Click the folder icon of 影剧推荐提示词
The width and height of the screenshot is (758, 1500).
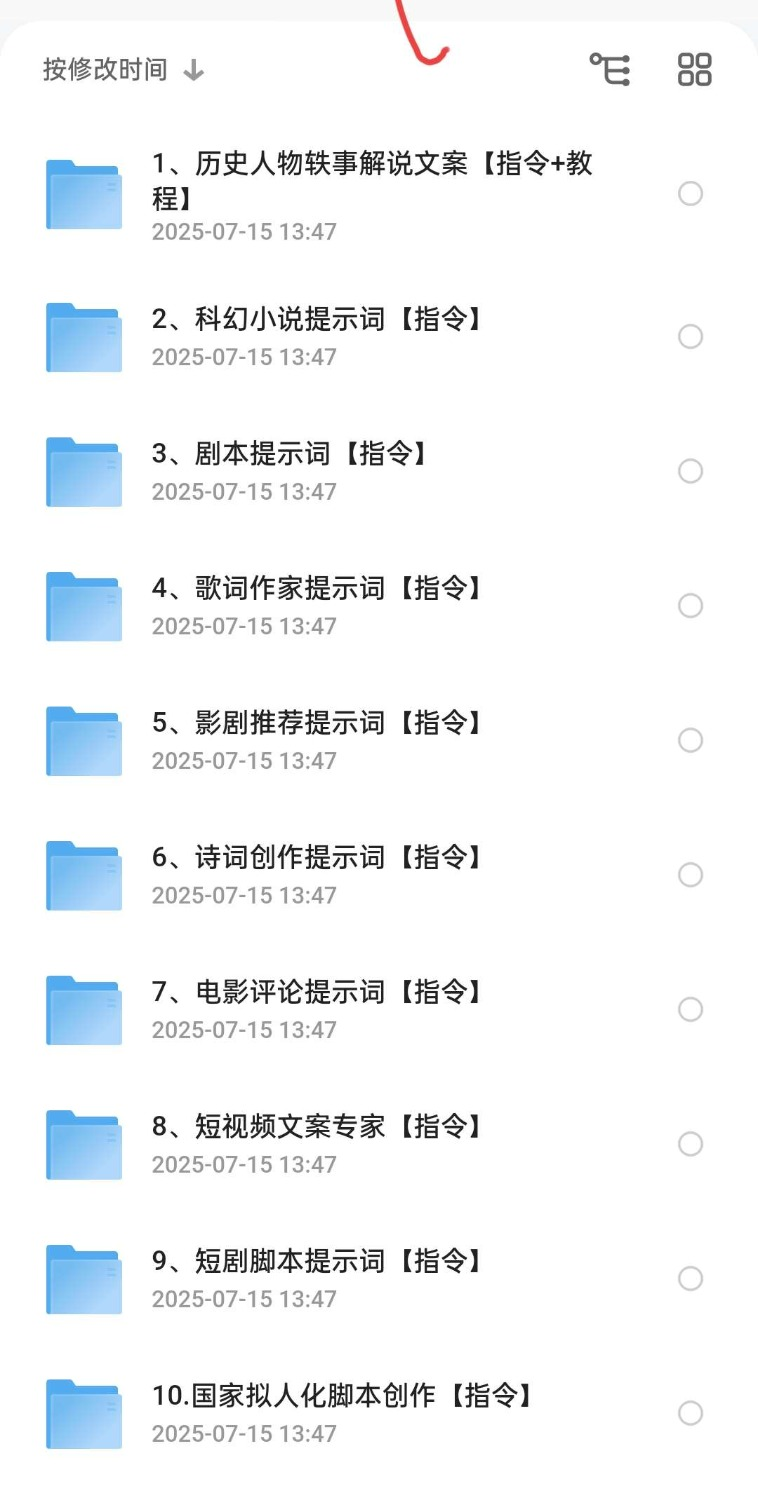(83, 740)
